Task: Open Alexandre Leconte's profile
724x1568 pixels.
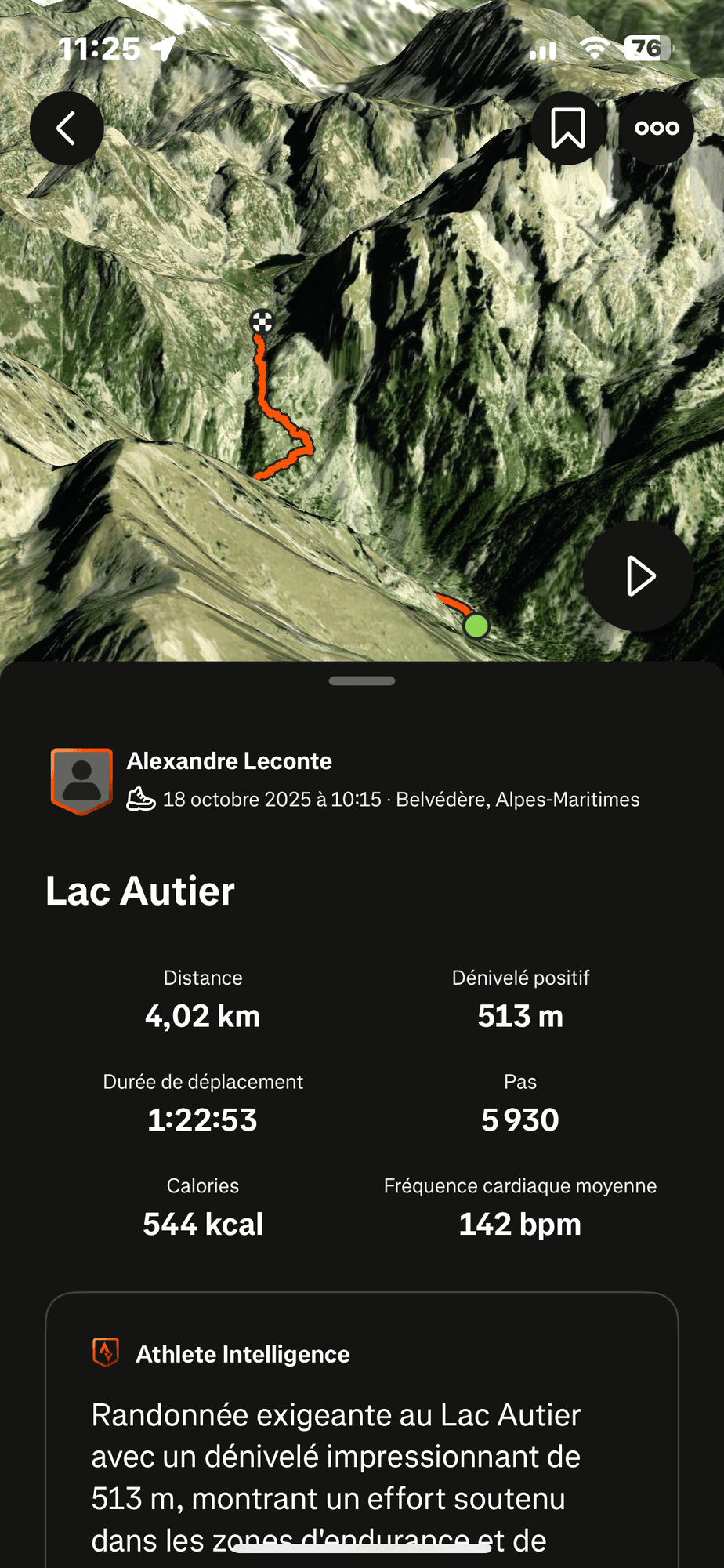Action: [x=229, y=761]
